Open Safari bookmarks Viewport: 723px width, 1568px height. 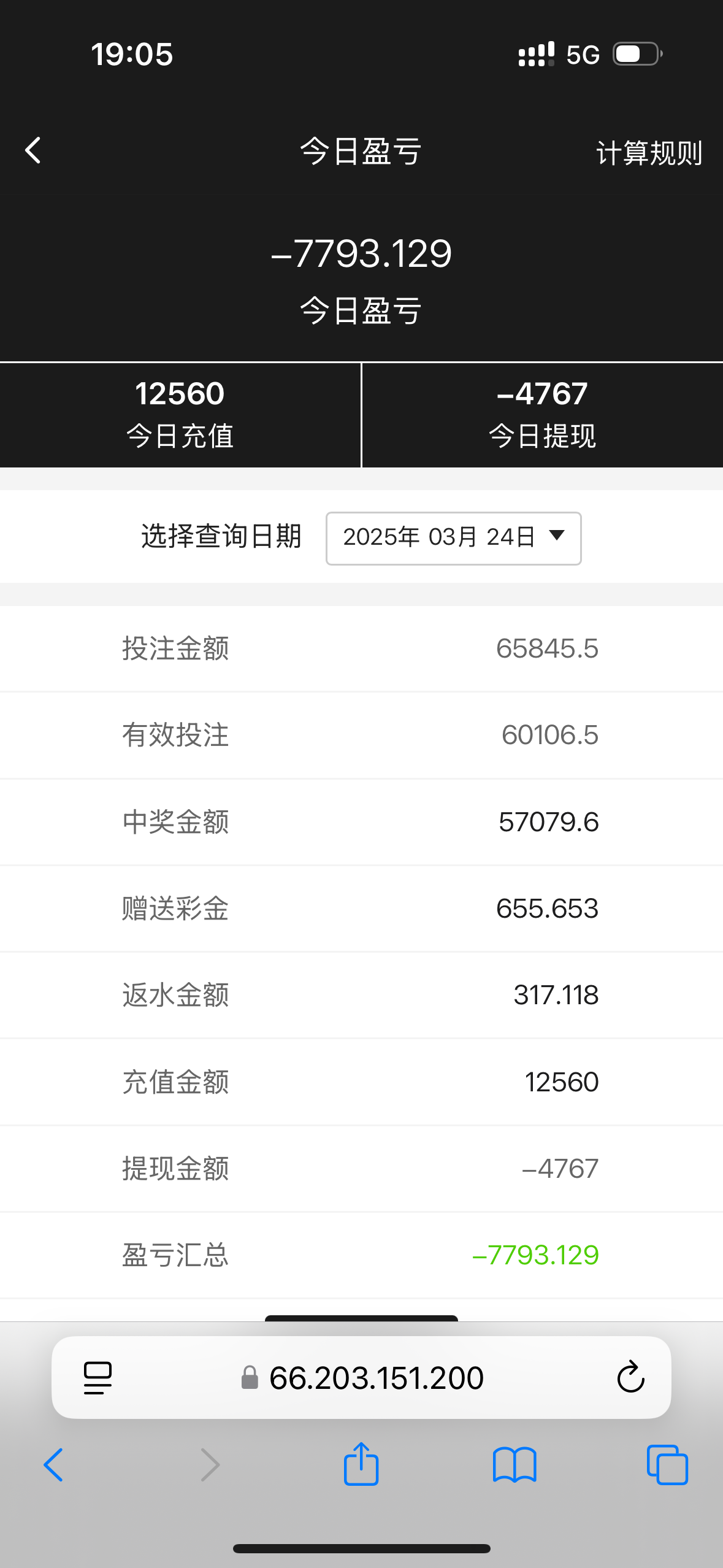pyautogui.click(x=515, y=1465)
